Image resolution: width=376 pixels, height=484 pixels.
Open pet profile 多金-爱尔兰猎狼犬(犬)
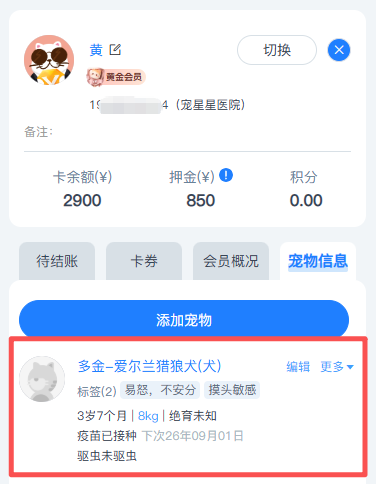point(149,366)
